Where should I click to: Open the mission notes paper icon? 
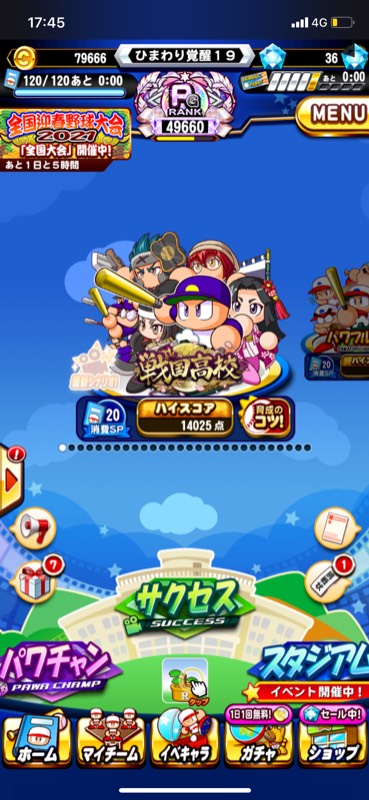pos(337,528)
